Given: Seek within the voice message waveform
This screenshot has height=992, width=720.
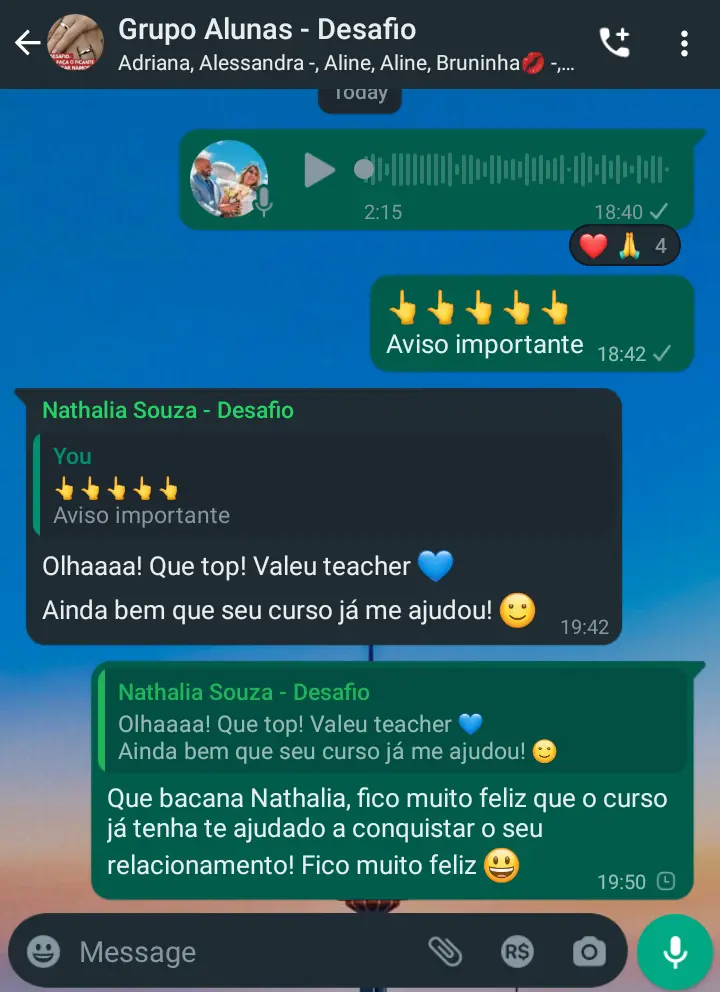Looking at the screenshot, I should click(520, 170).
